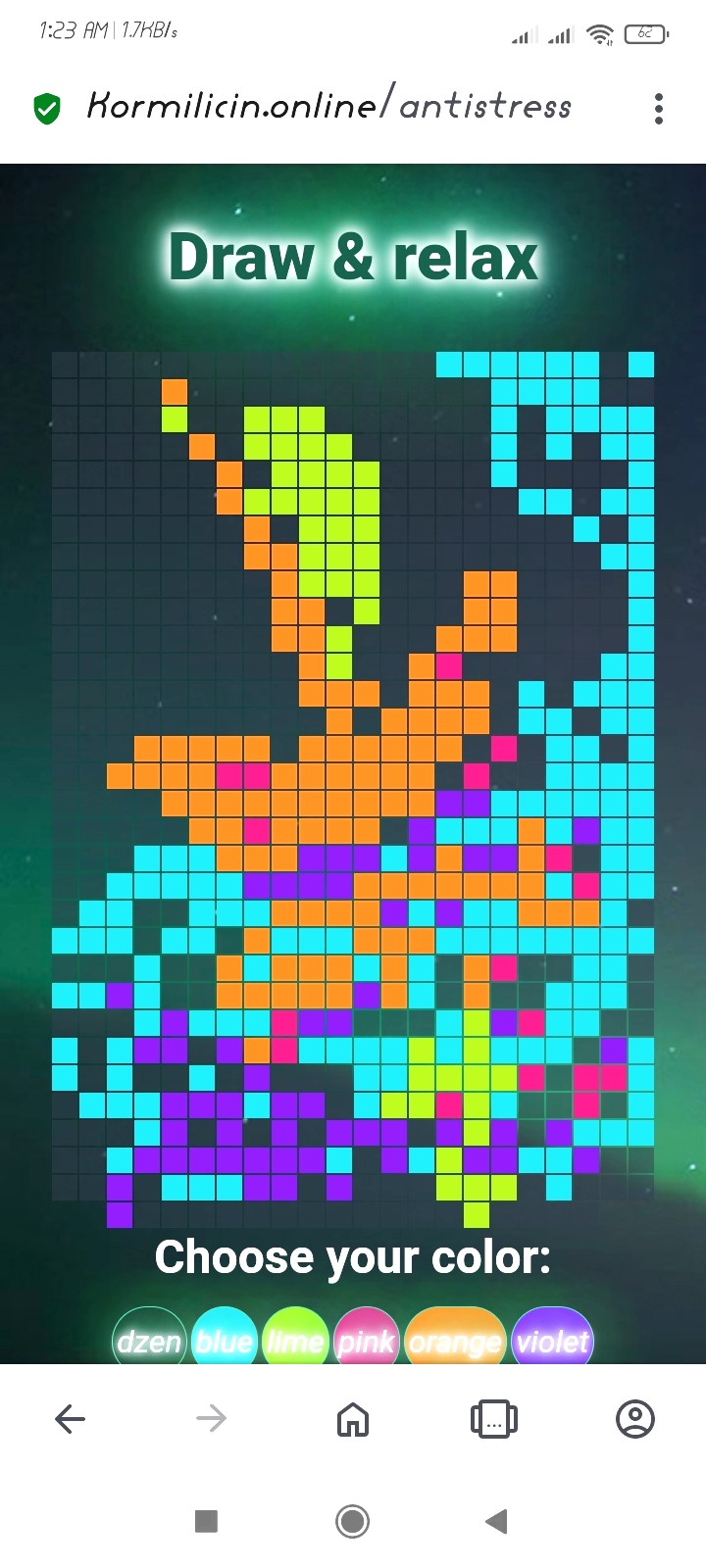Select the dzen color
The height and width of the screenshot is (1568, 706).
click(x=149, y=1339)
